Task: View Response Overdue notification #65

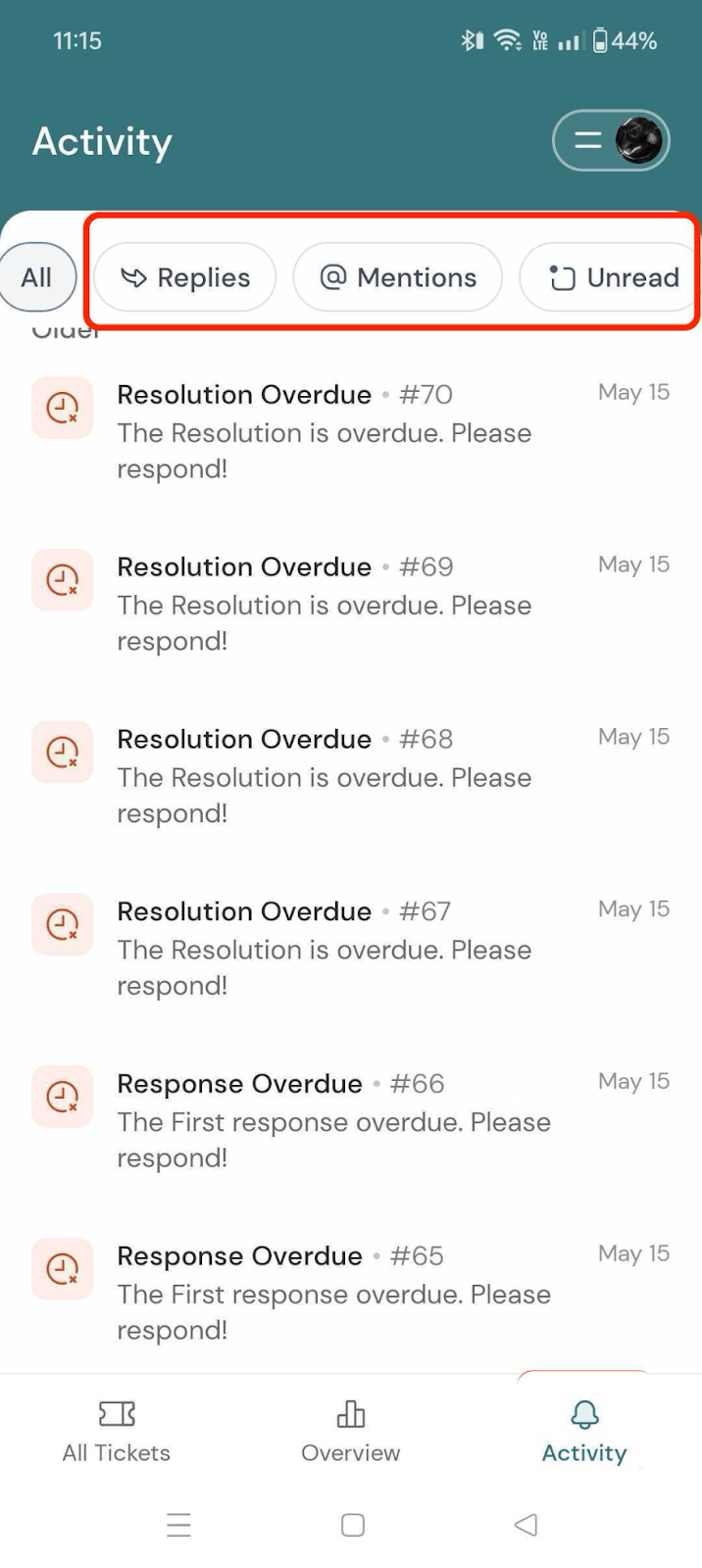Action: 350,1294
